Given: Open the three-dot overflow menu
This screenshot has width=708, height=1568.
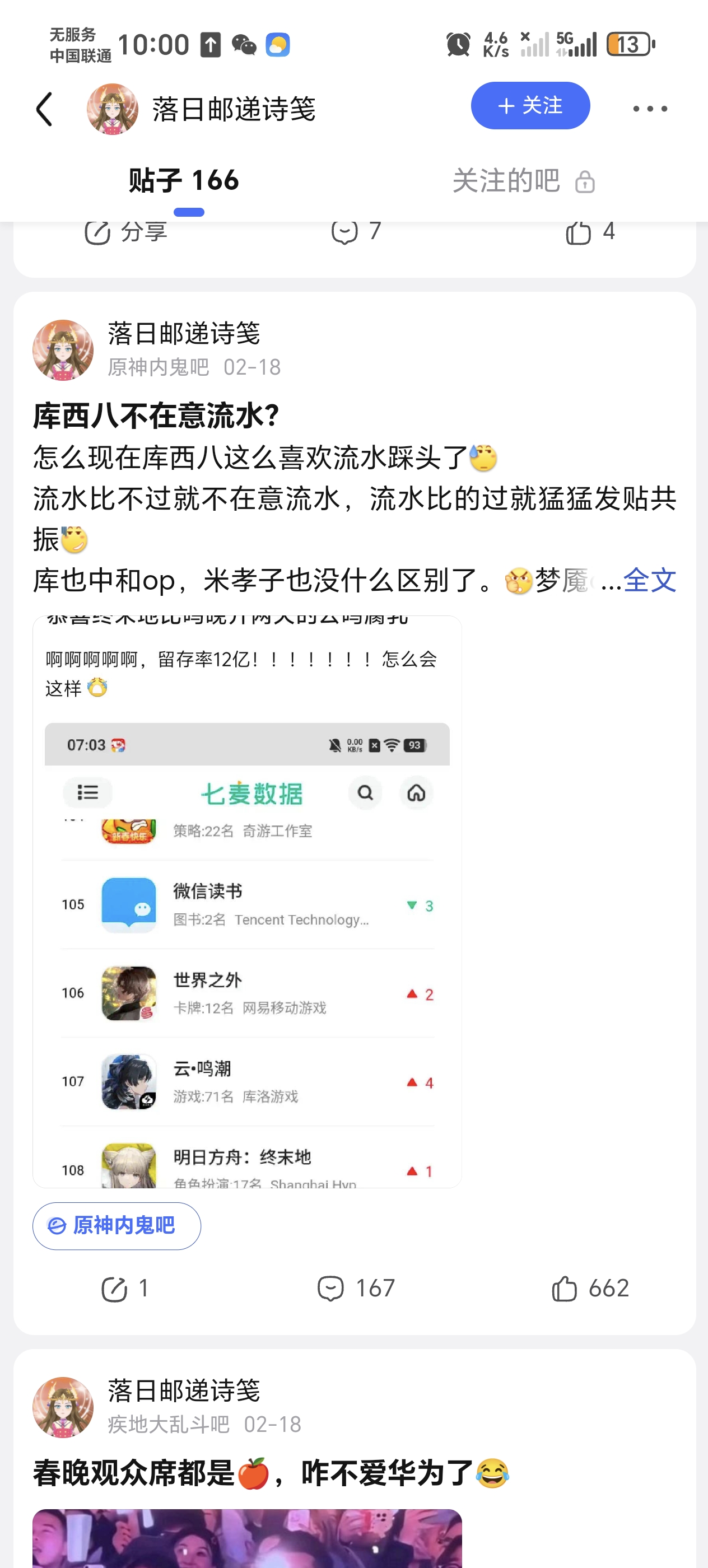Looking at the screenshot, I should 650,109.
